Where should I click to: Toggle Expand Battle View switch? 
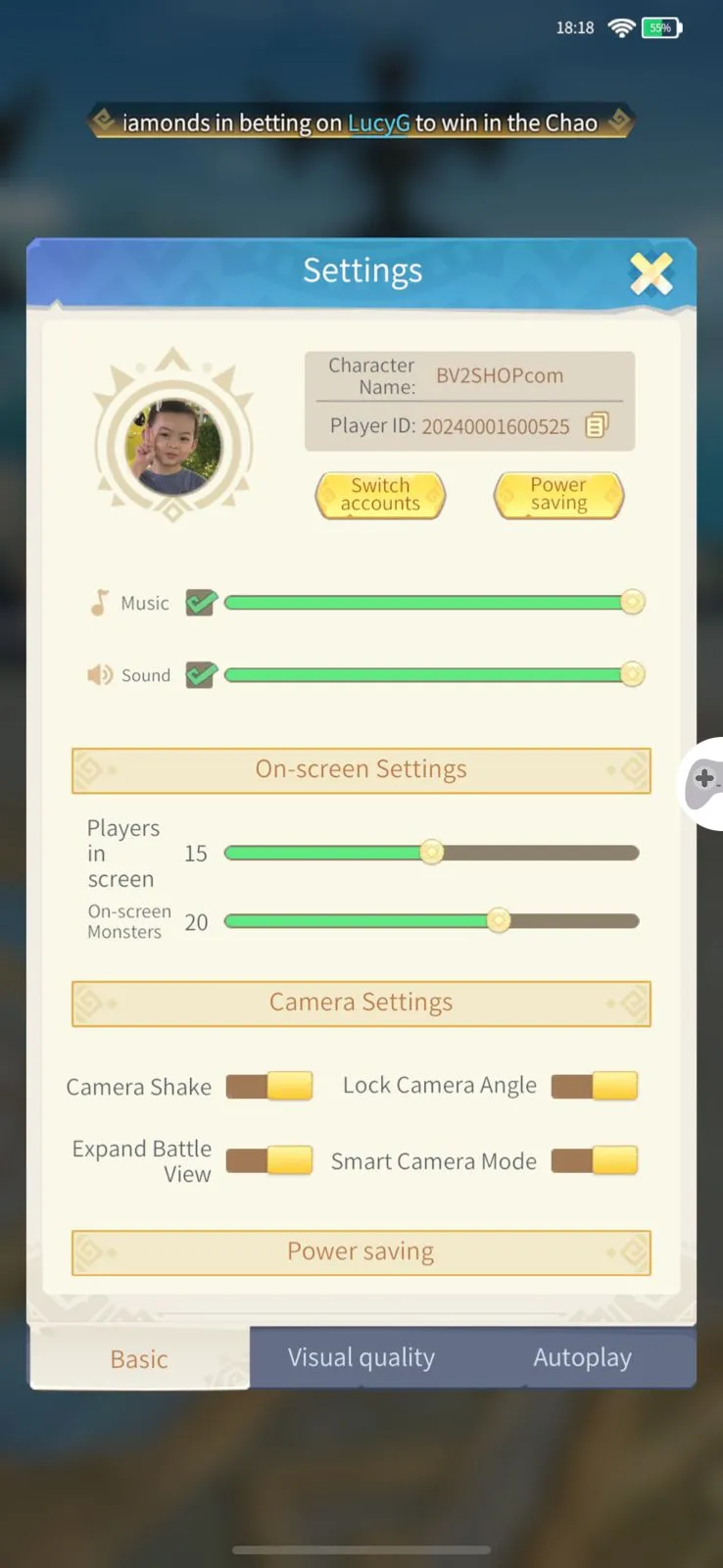tap(269, 1160)
